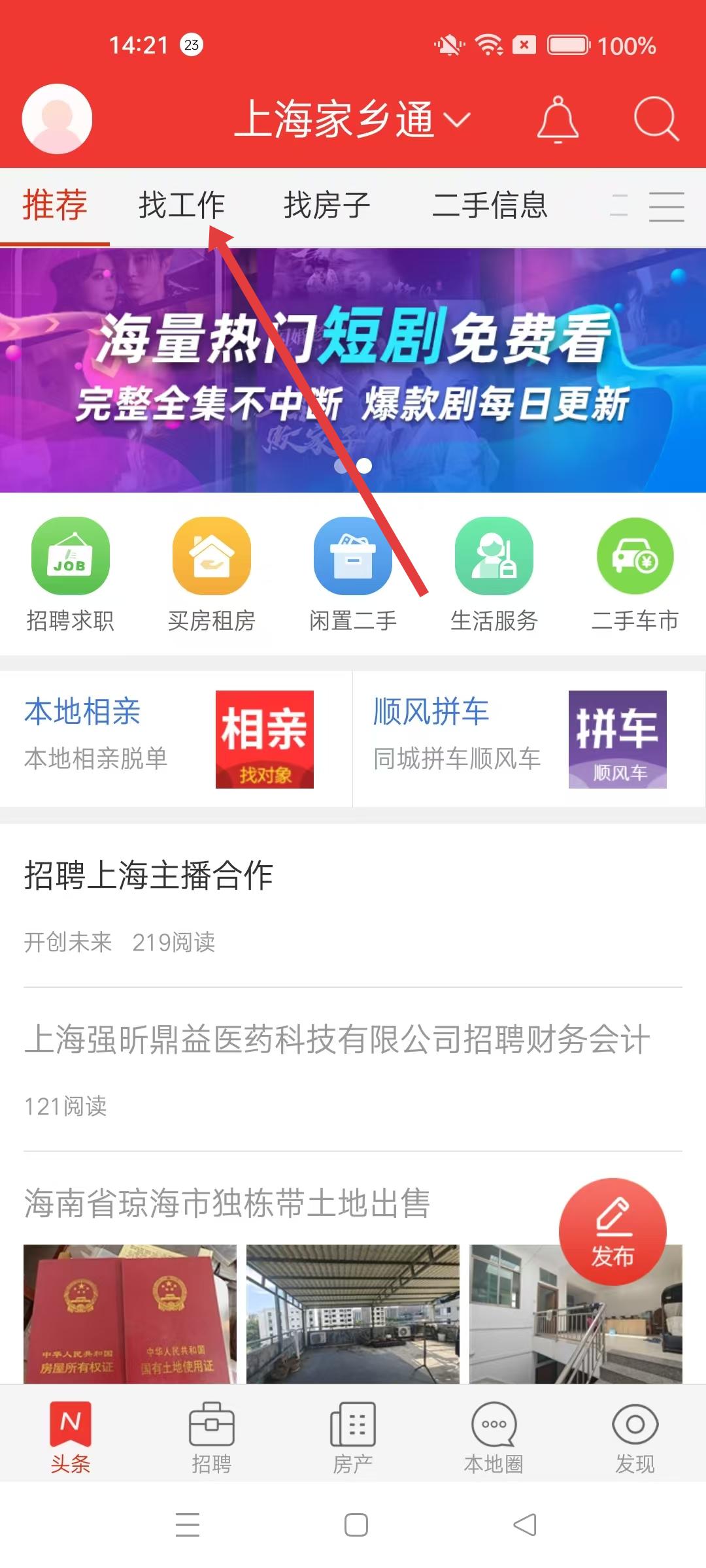Image resolution: width=706 pixels, height=1568 pixels.
Task: Open the 短剧免费看 banner
Action: click(353, 370)
